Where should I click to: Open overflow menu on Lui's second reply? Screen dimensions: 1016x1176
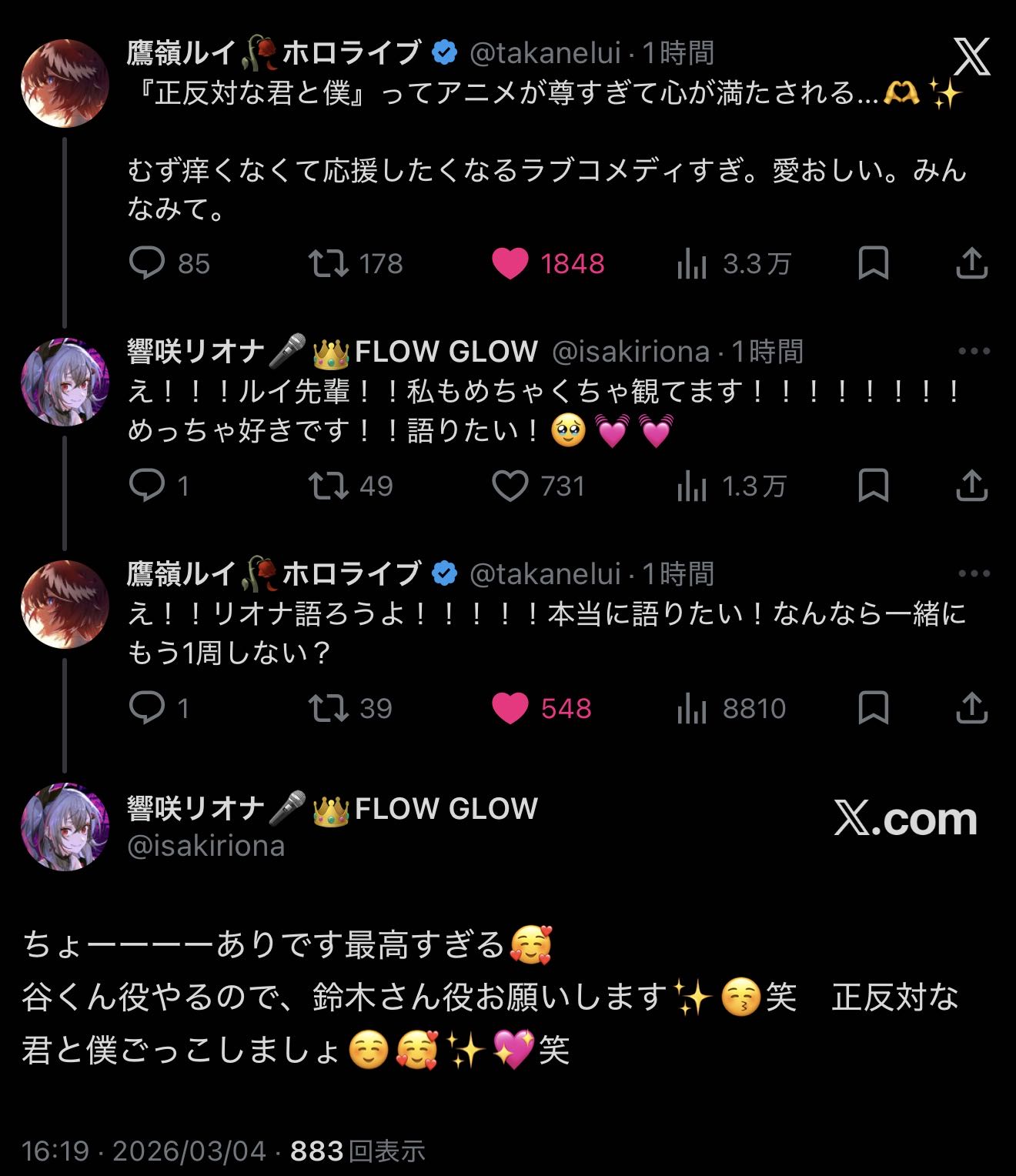point(974,574)
